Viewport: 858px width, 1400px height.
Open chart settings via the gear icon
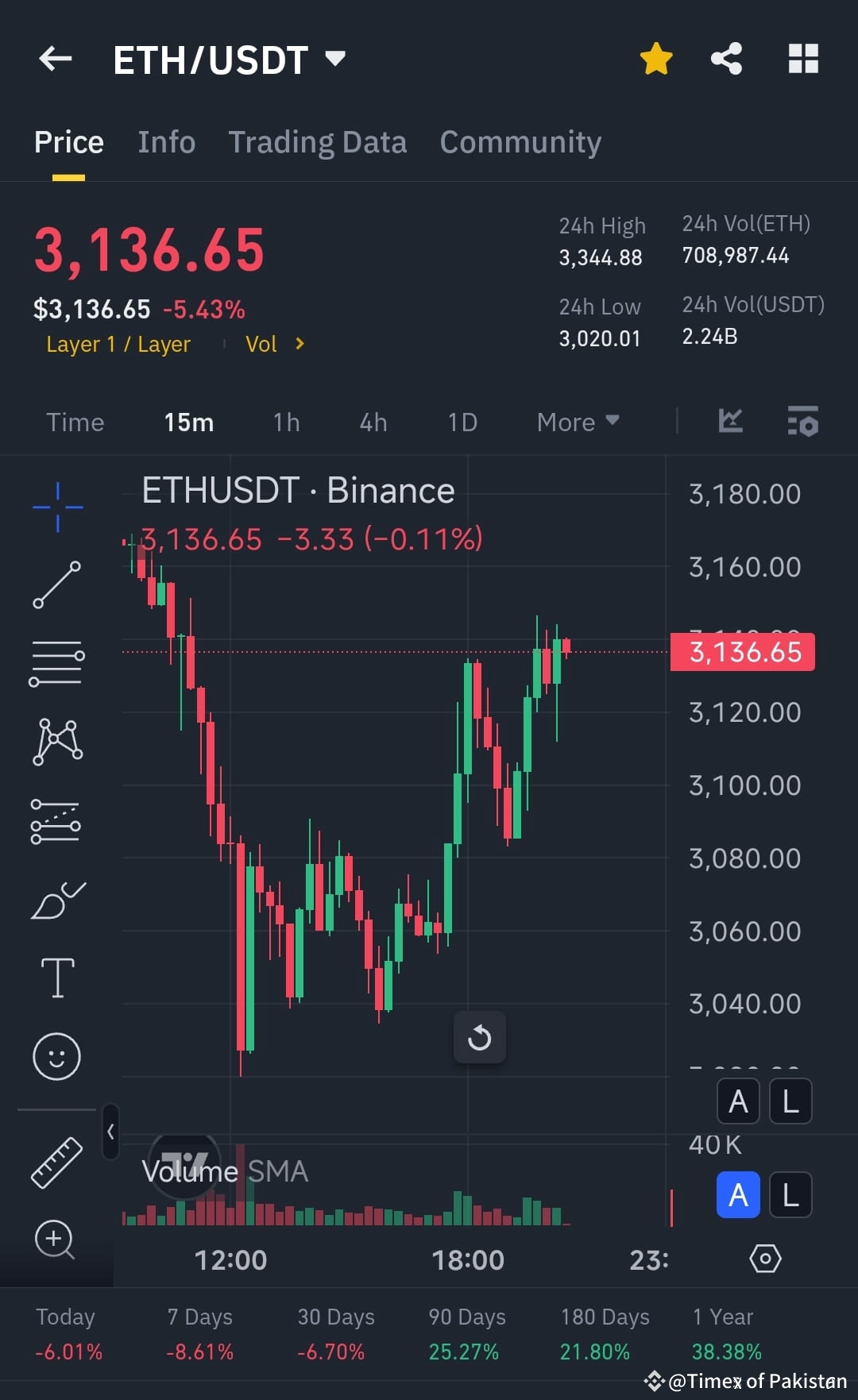765,1259
